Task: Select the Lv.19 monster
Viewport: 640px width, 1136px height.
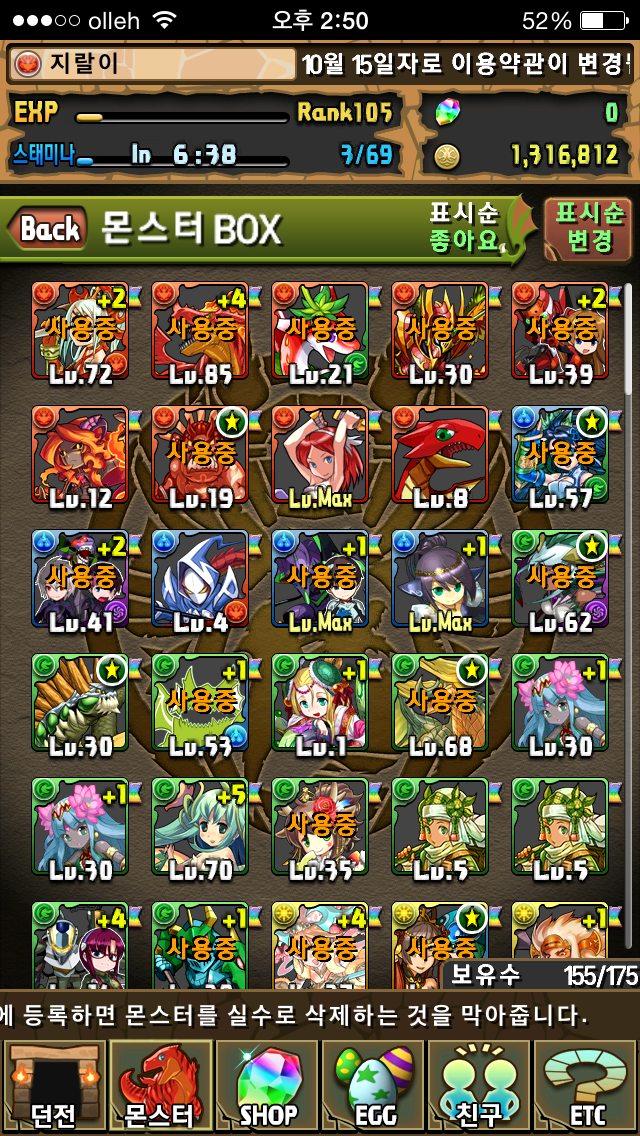Action: (x=200, y=455)
